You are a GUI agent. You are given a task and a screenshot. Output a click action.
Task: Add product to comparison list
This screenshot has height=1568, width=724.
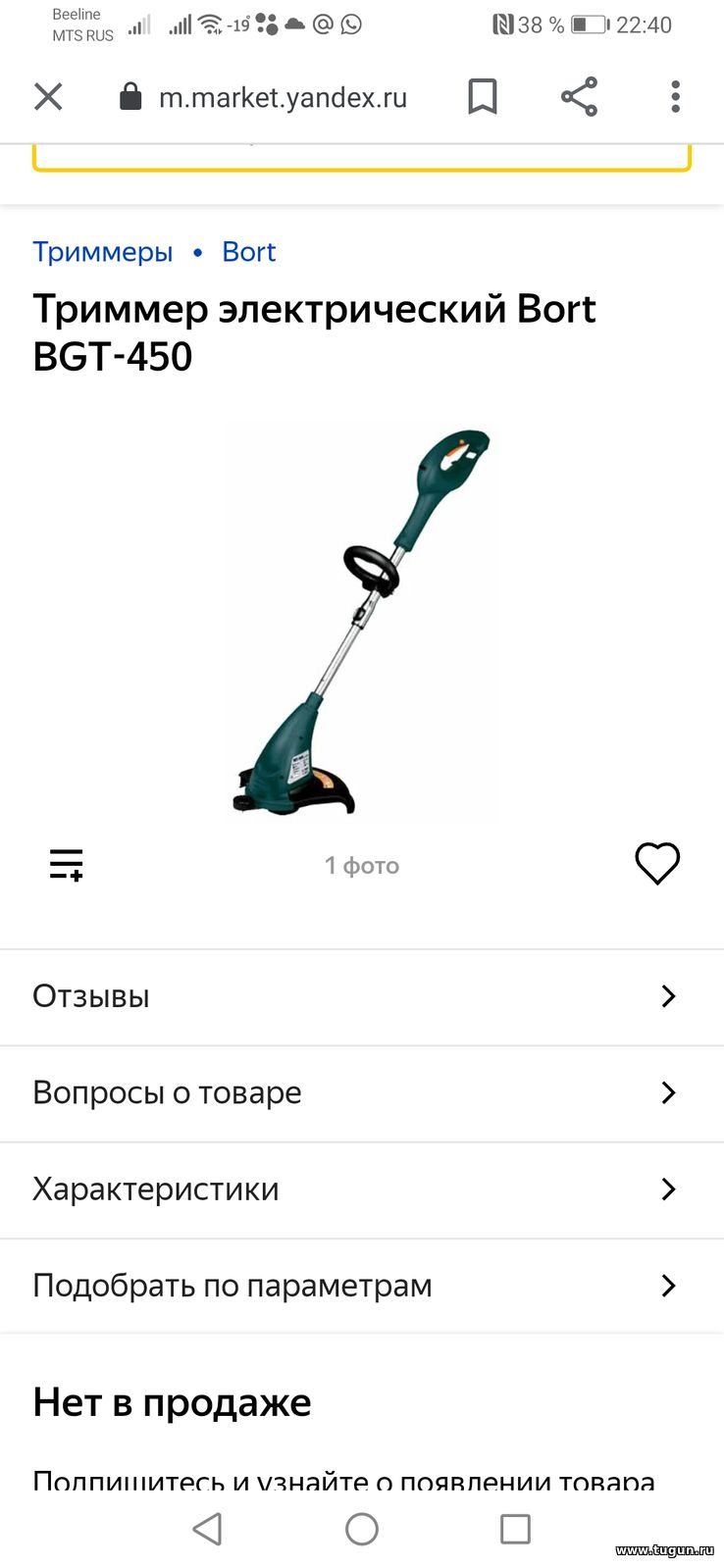[67, 864]
